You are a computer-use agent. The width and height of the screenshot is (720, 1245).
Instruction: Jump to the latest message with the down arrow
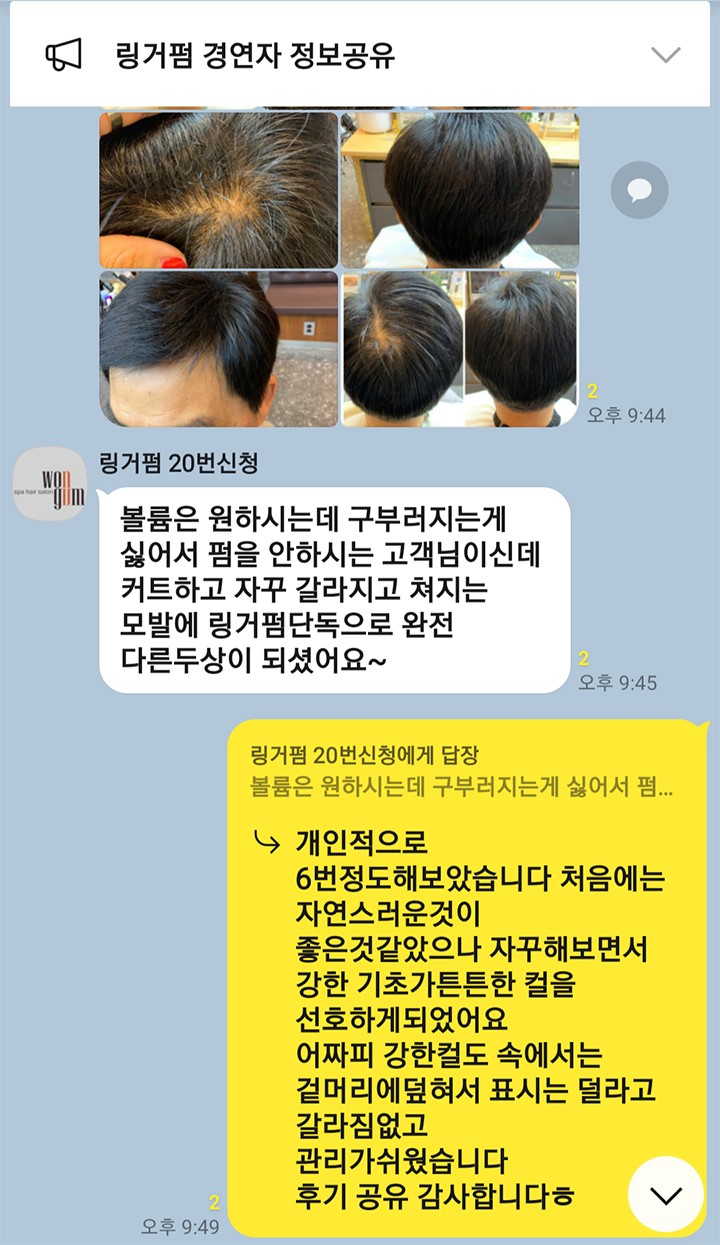tap(666, 1194)
